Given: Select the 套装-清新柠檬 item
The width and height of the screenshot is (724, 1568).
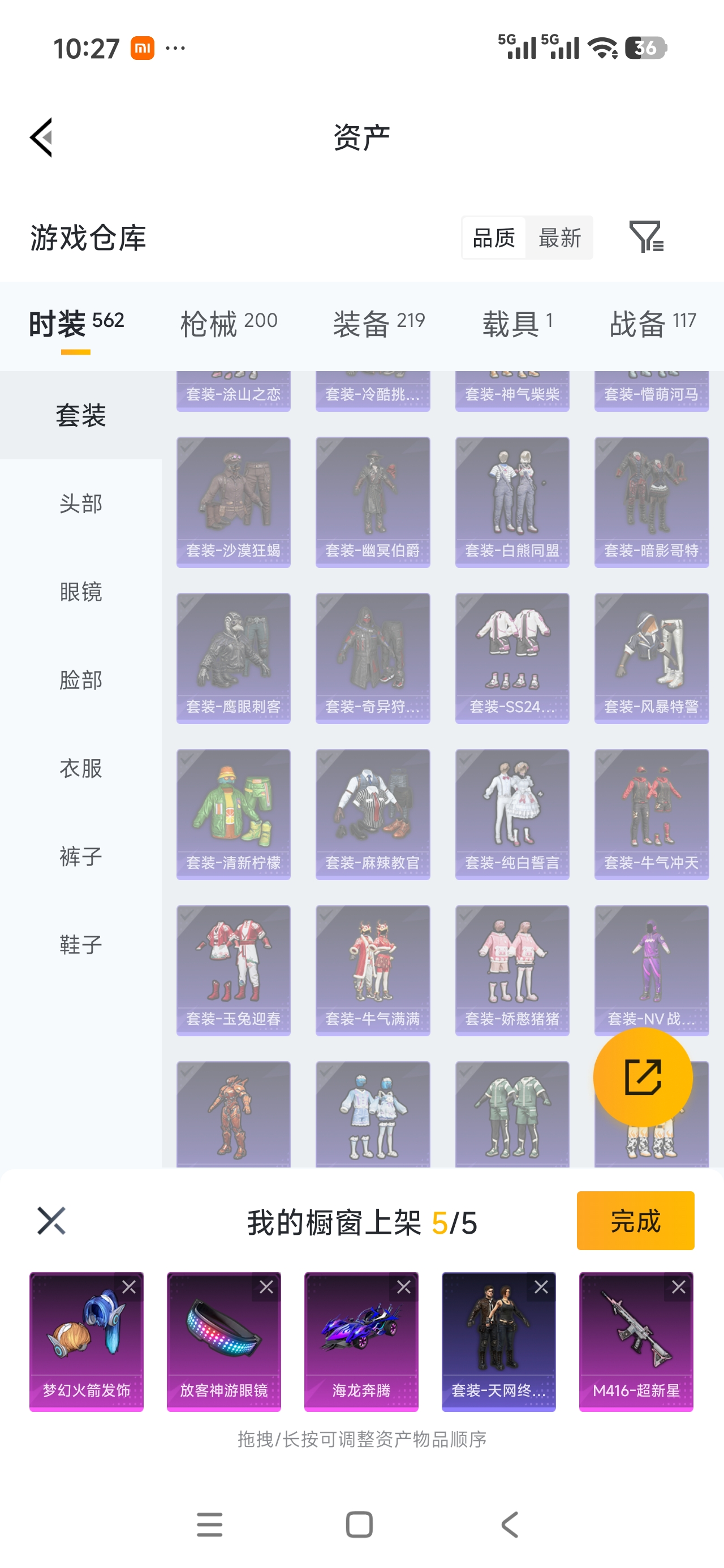Looking at the screenshot, I should point(233,814).
